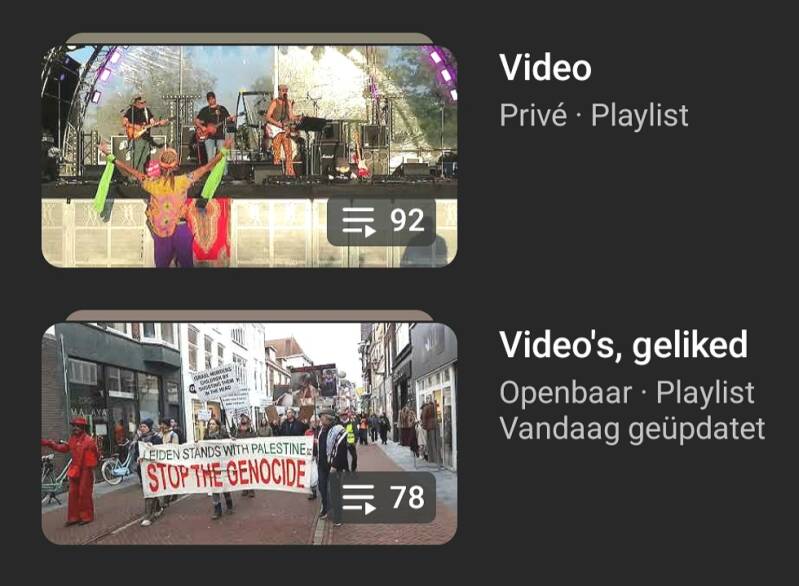Open the private Video playlist thumbnail
The height and width of the screenshot is (586, 799).
248,155
